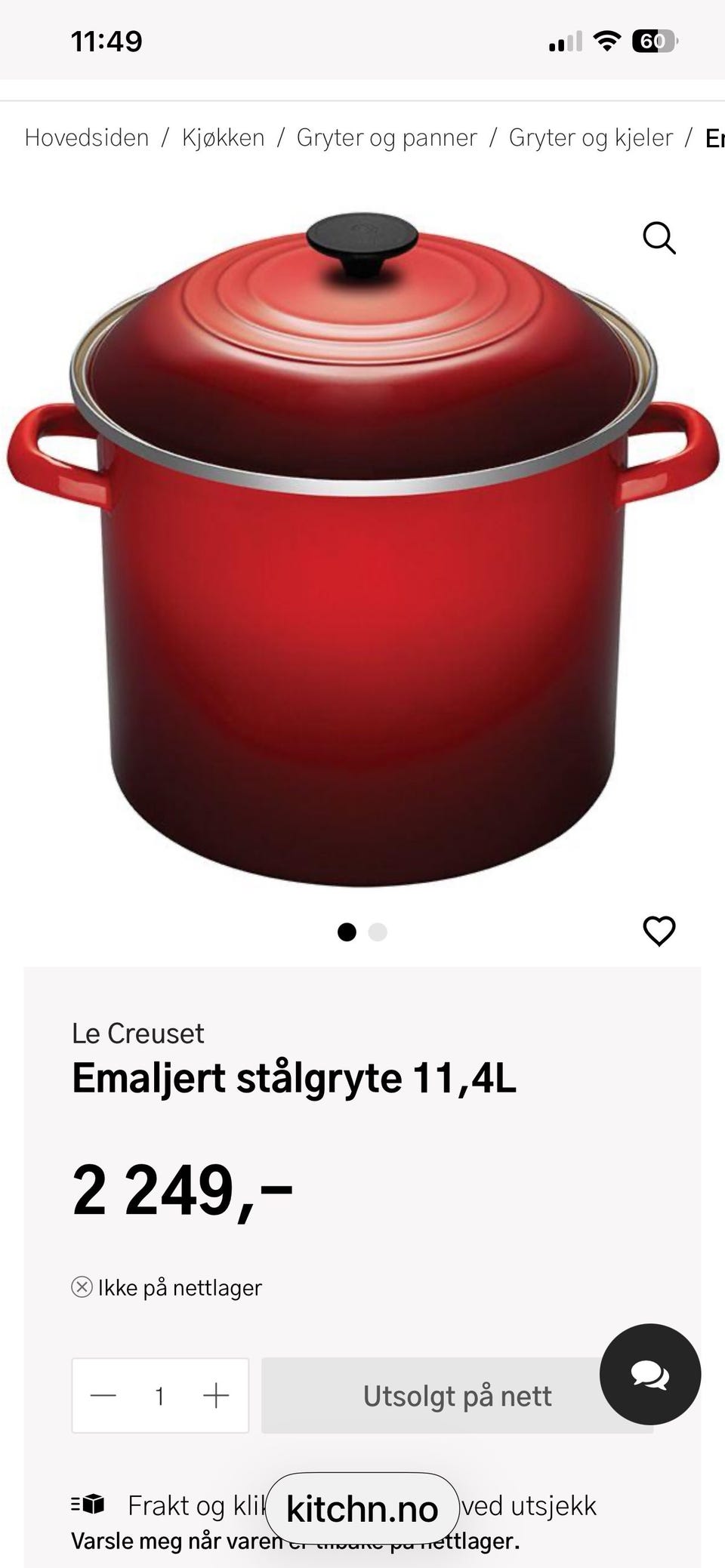Image resolution: width=725 pixels, height=1568 pixels.
Task: Toggle the heart to favorite the stockpot
Action: click(x=659, y=931)
